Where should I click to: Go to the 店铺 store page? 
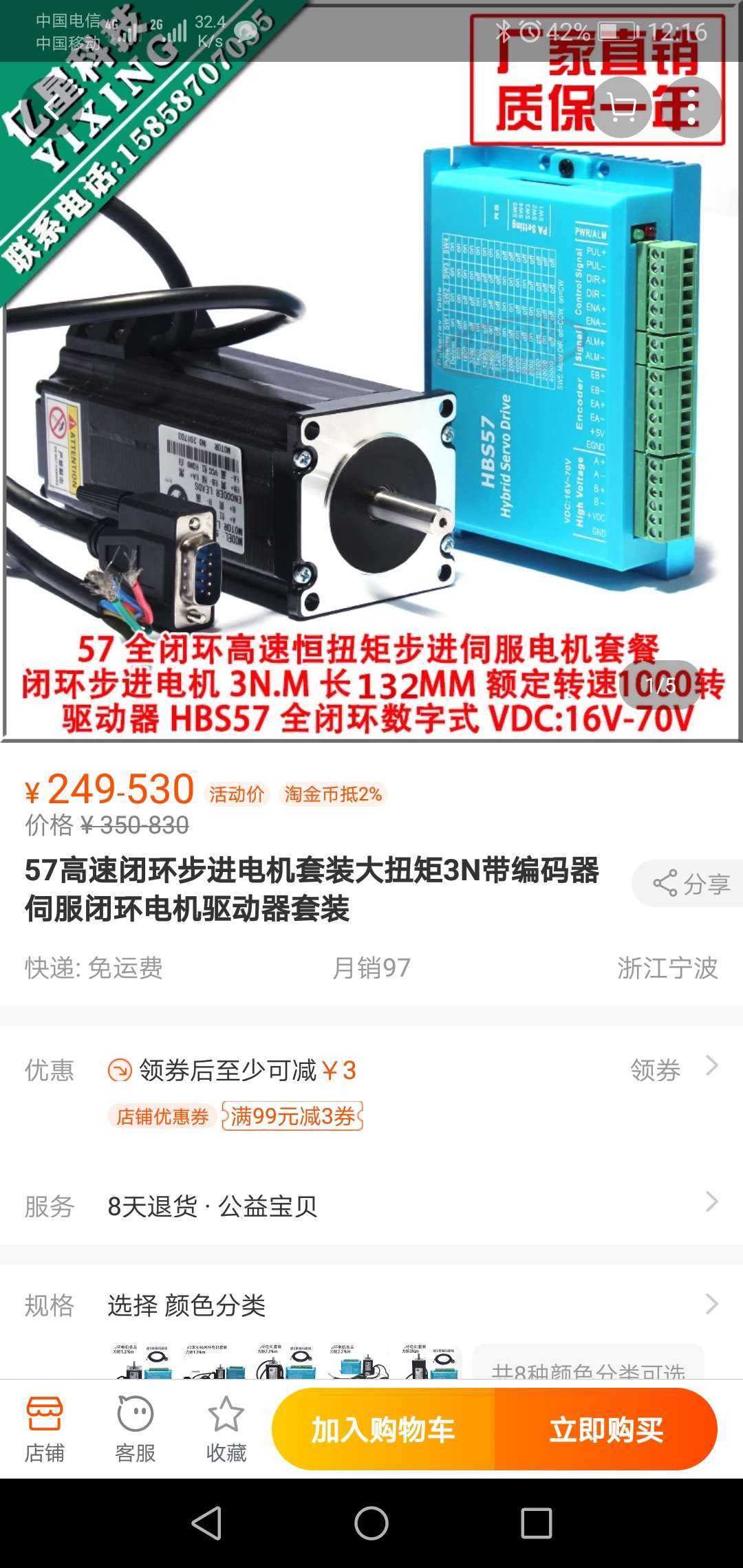point(45,1429)
